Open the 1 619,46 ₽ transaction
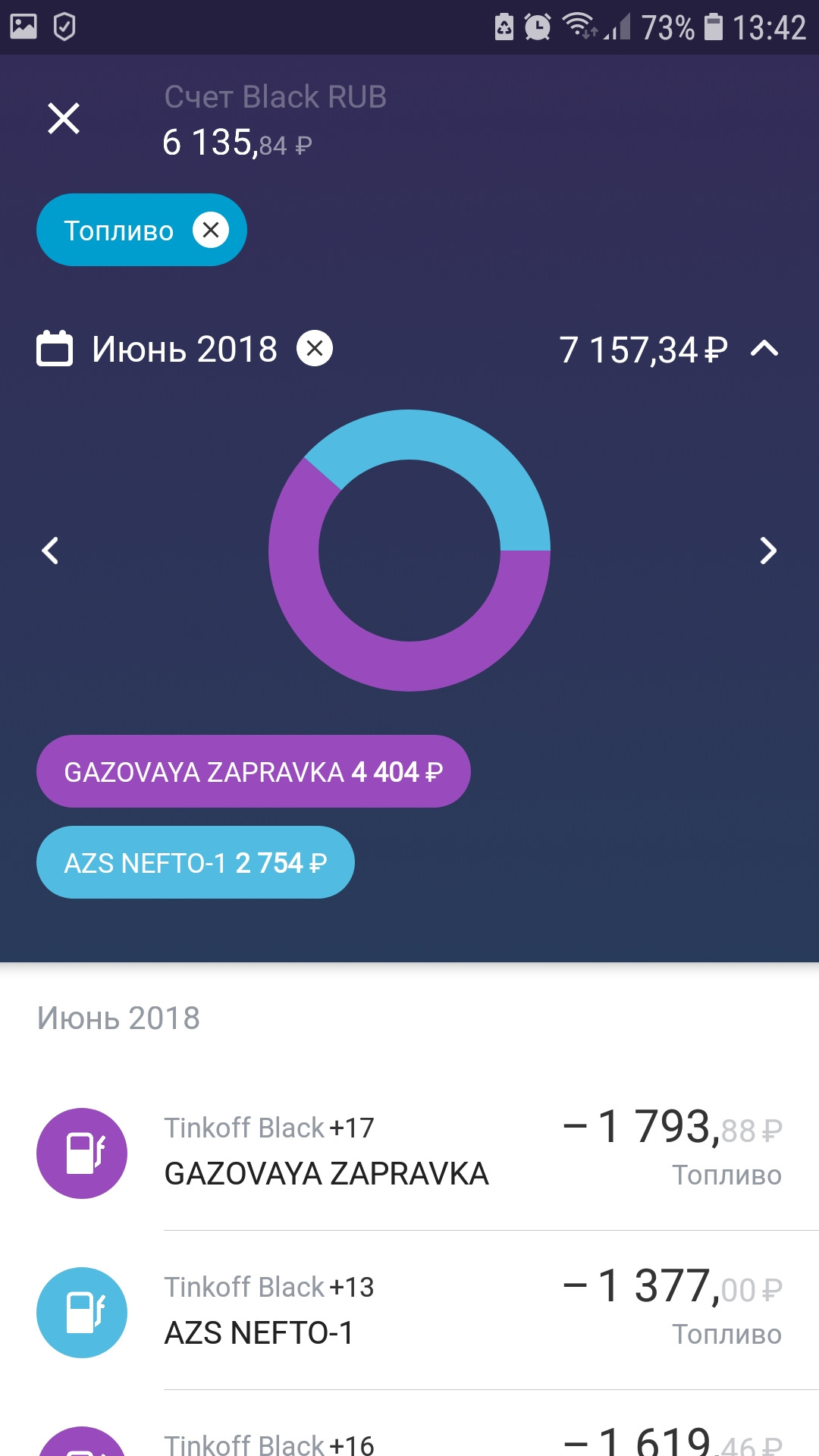819x1456 pixels. (x=409, y=1424)
